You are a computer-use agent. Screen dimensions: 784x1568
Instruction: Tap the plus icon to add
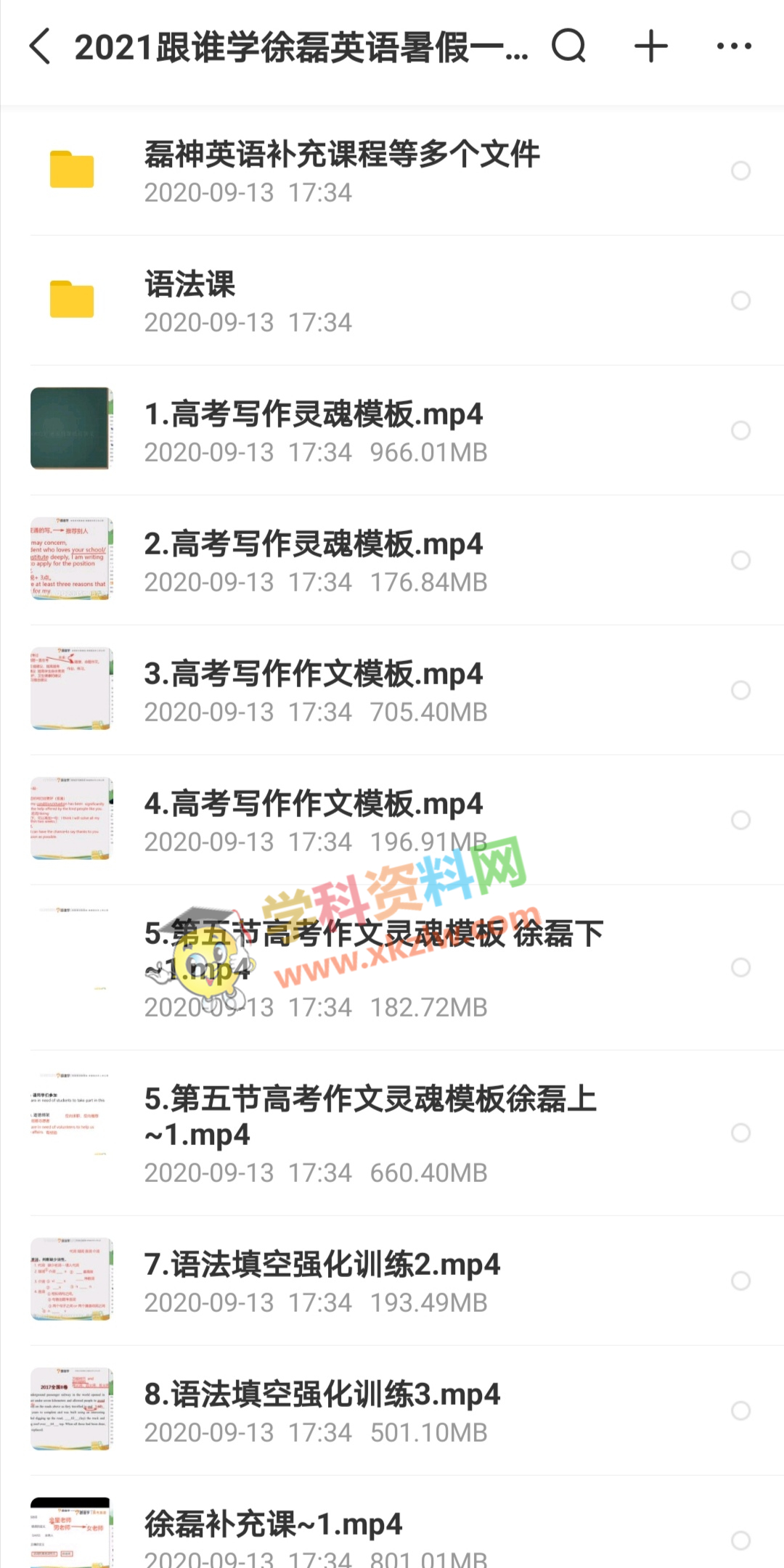[651, 47]
